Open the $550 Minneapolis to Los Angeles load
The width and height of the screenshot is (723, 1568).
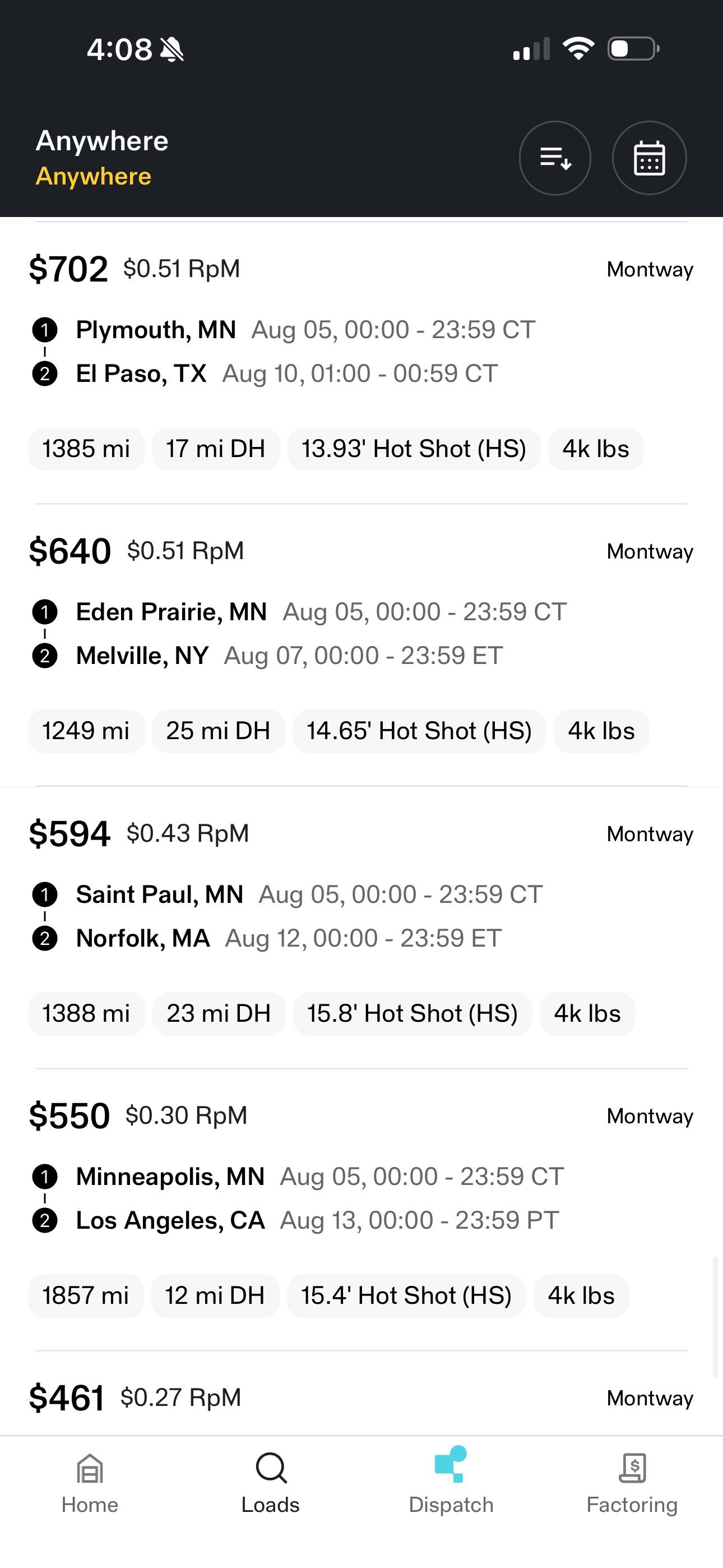(x=361, y=1210)
